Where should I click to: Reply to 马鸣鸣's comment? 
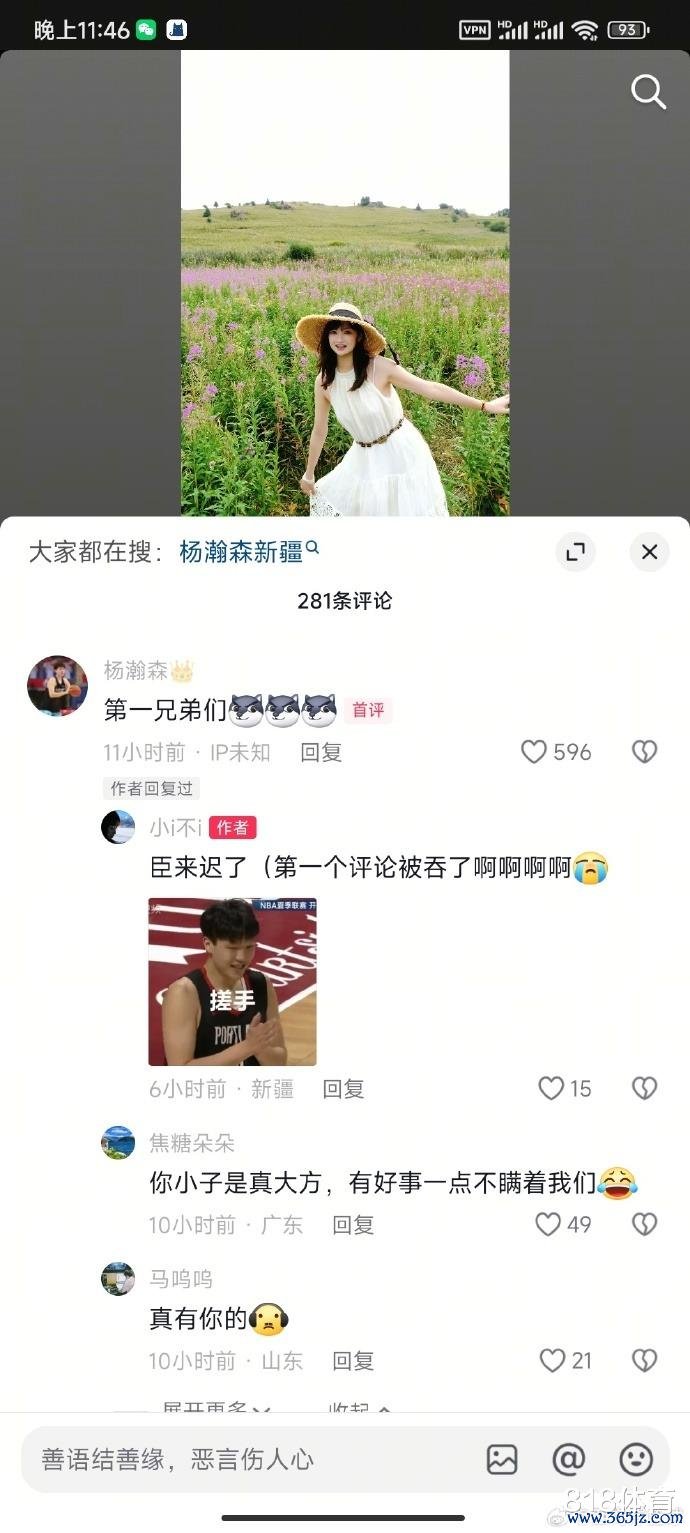353,1361
